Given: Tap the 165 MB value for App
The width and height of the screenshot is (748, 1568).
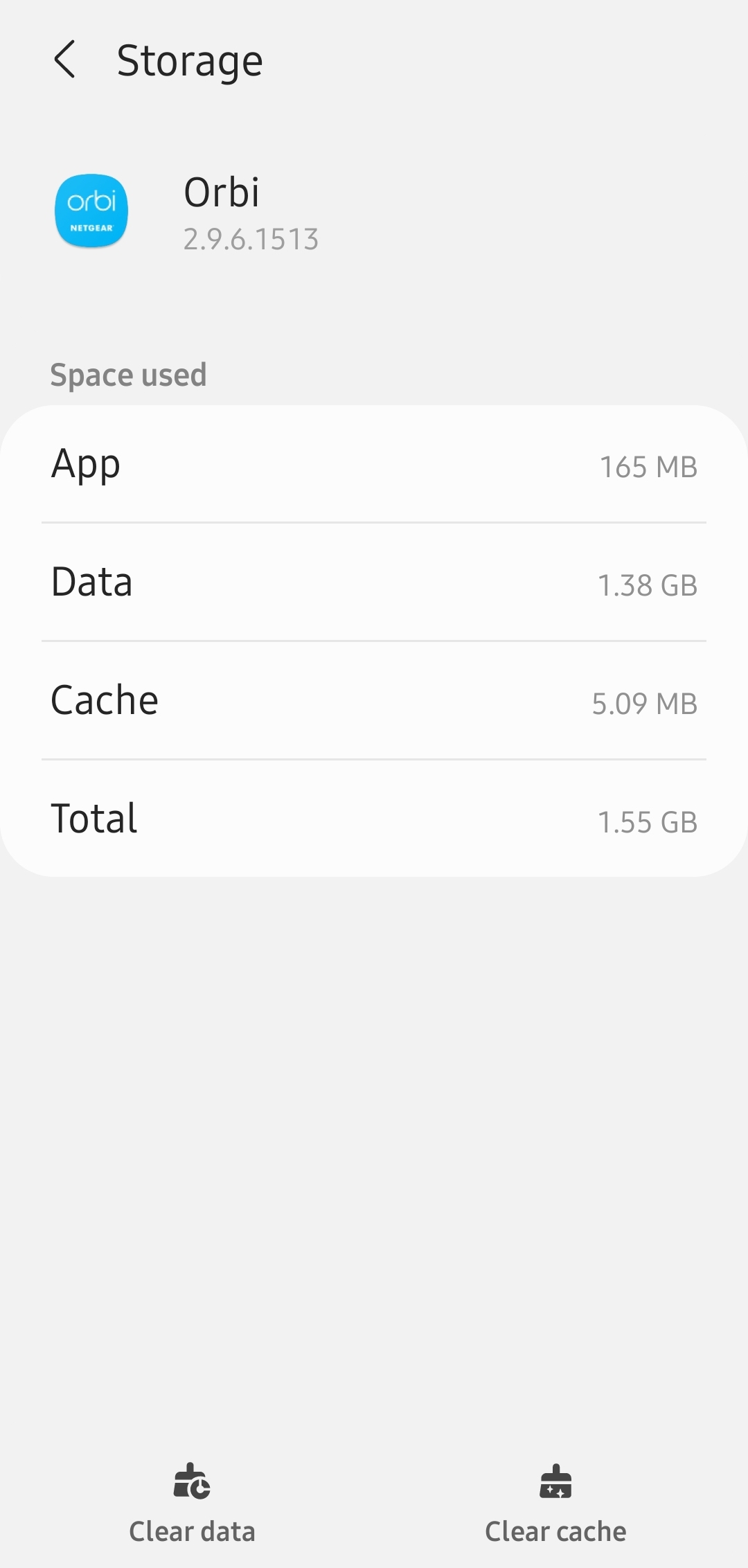Looking at the screenshot, I should point(648,467).
